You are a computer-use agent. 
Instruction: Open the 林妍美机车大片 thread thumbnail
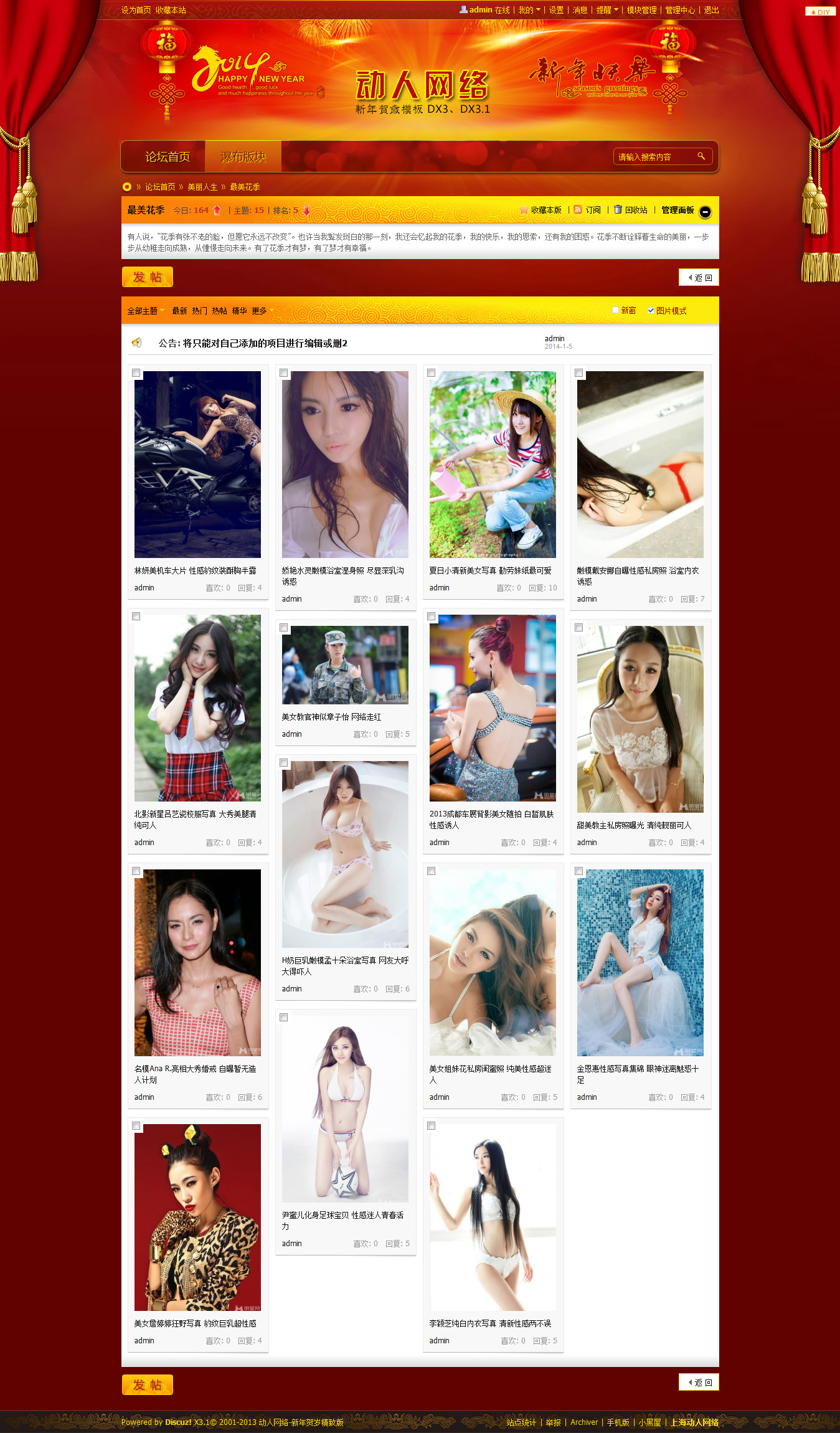[x=197, y=464]
